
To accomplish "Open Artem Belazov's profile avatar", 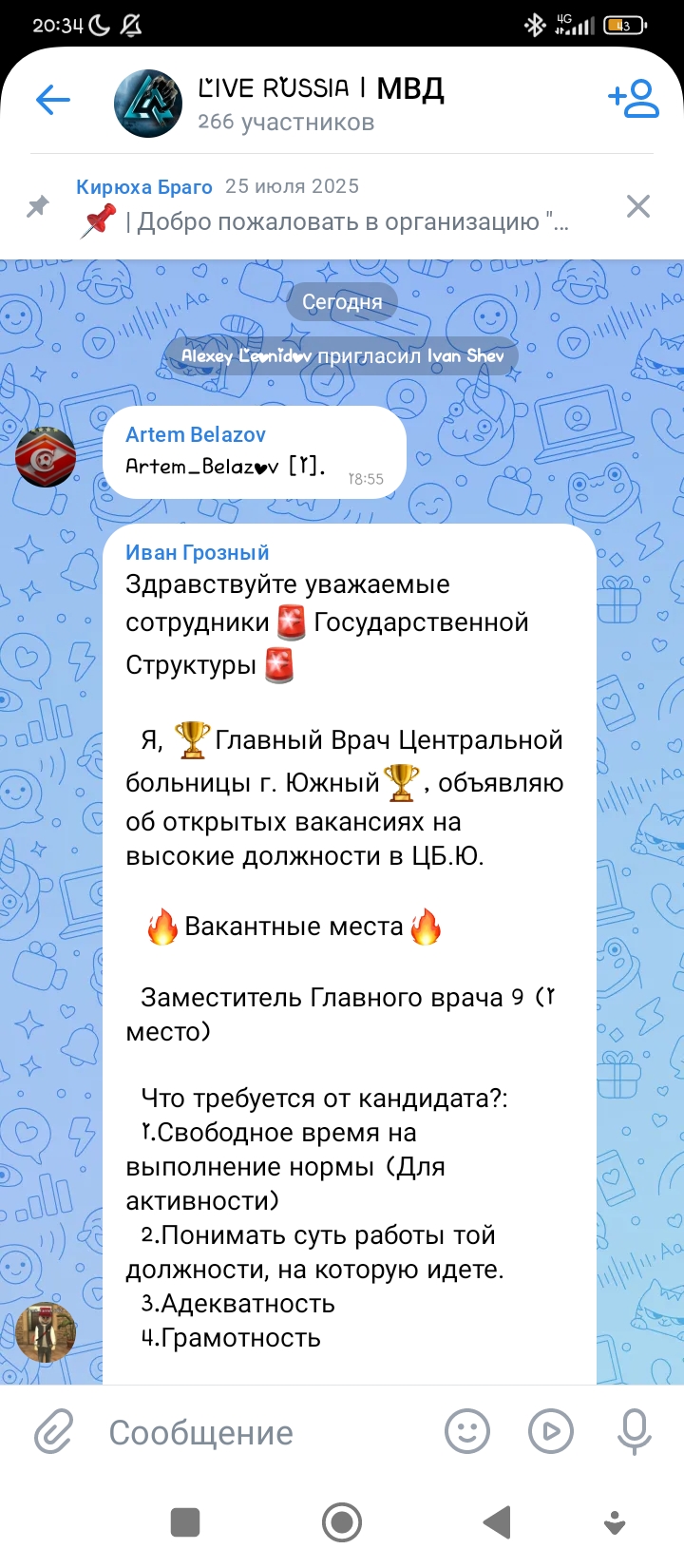I will (45, 457).
